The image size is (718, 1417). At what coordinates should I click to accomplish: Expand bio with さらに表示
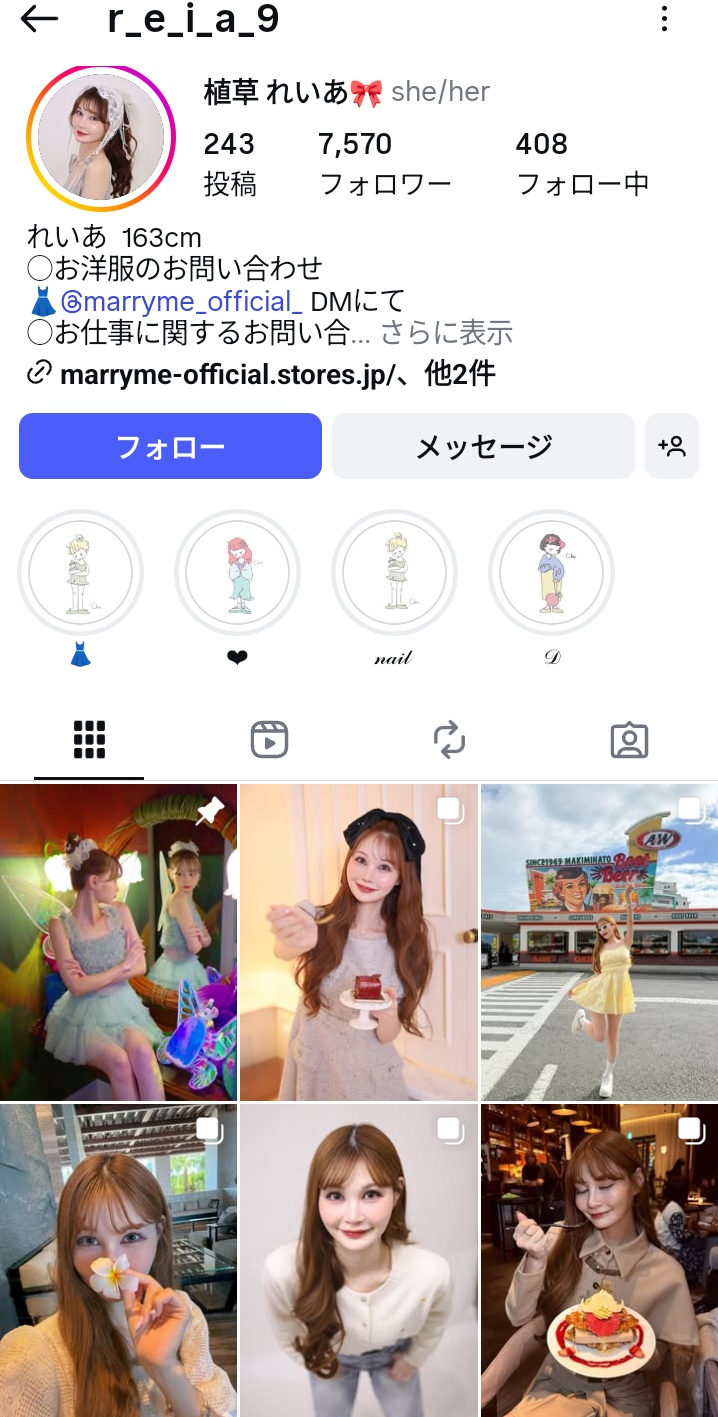446,332
